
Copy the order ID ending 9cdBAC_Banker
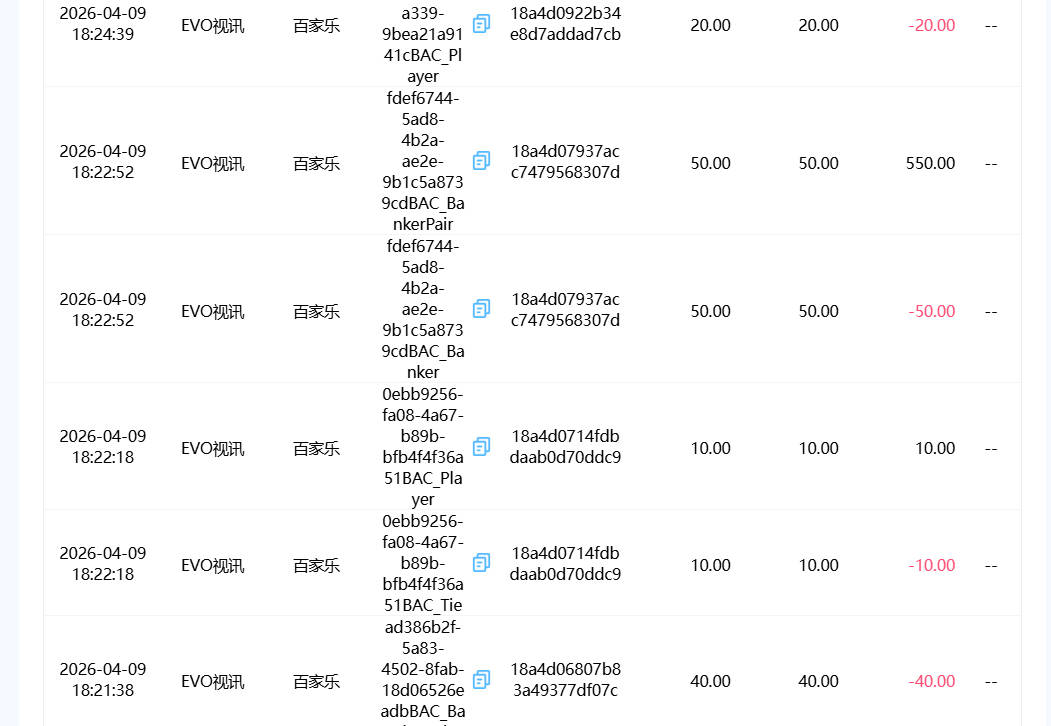tap(481, 308)
